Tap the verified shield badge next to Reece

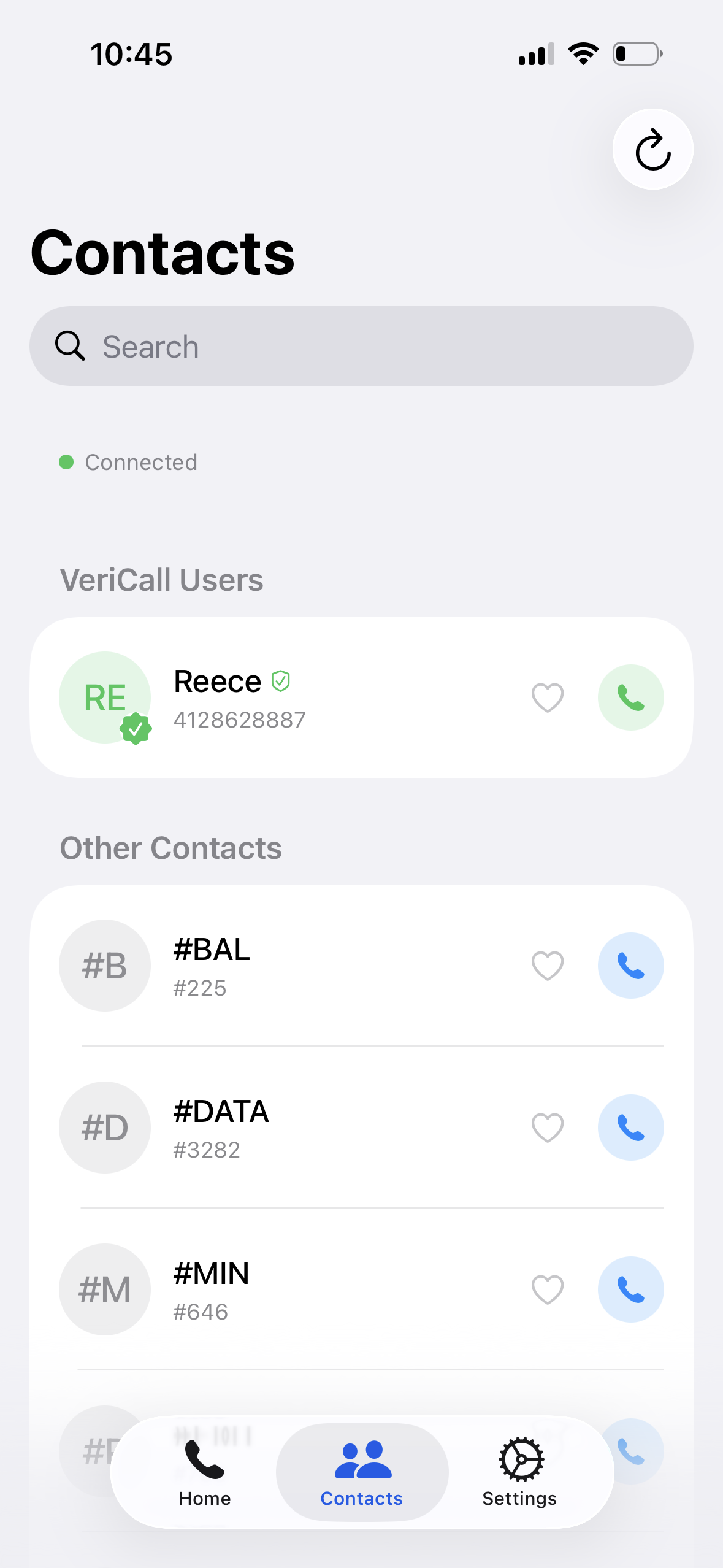tap(281, 680)
